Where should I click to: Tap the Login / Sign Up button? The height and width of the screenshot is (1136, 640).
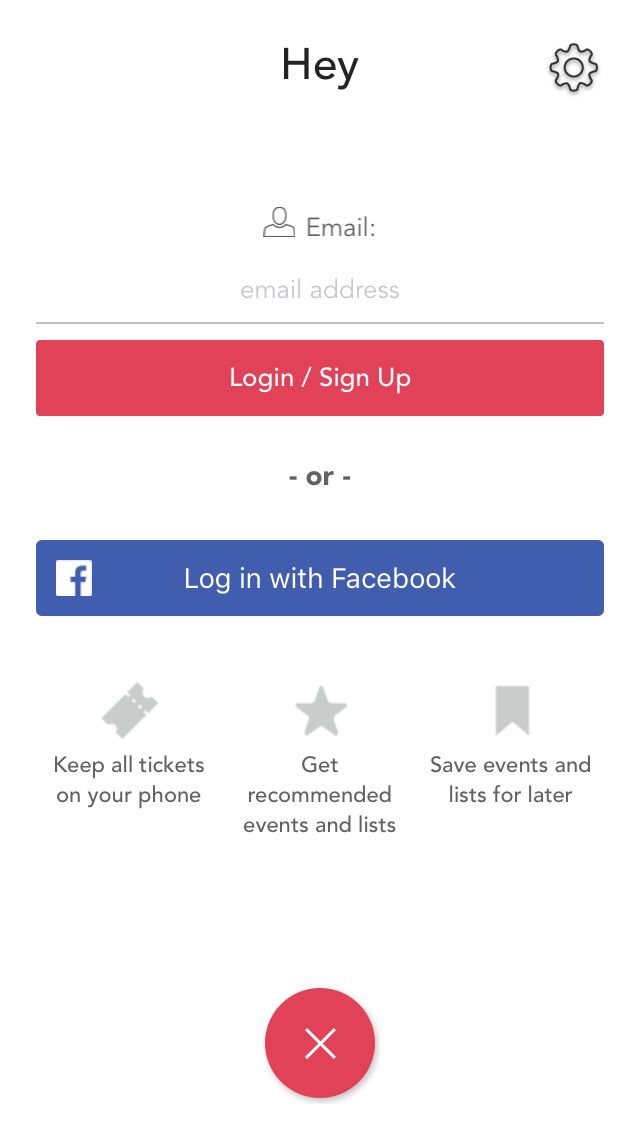pyautogui.click(x=320, y=377)
